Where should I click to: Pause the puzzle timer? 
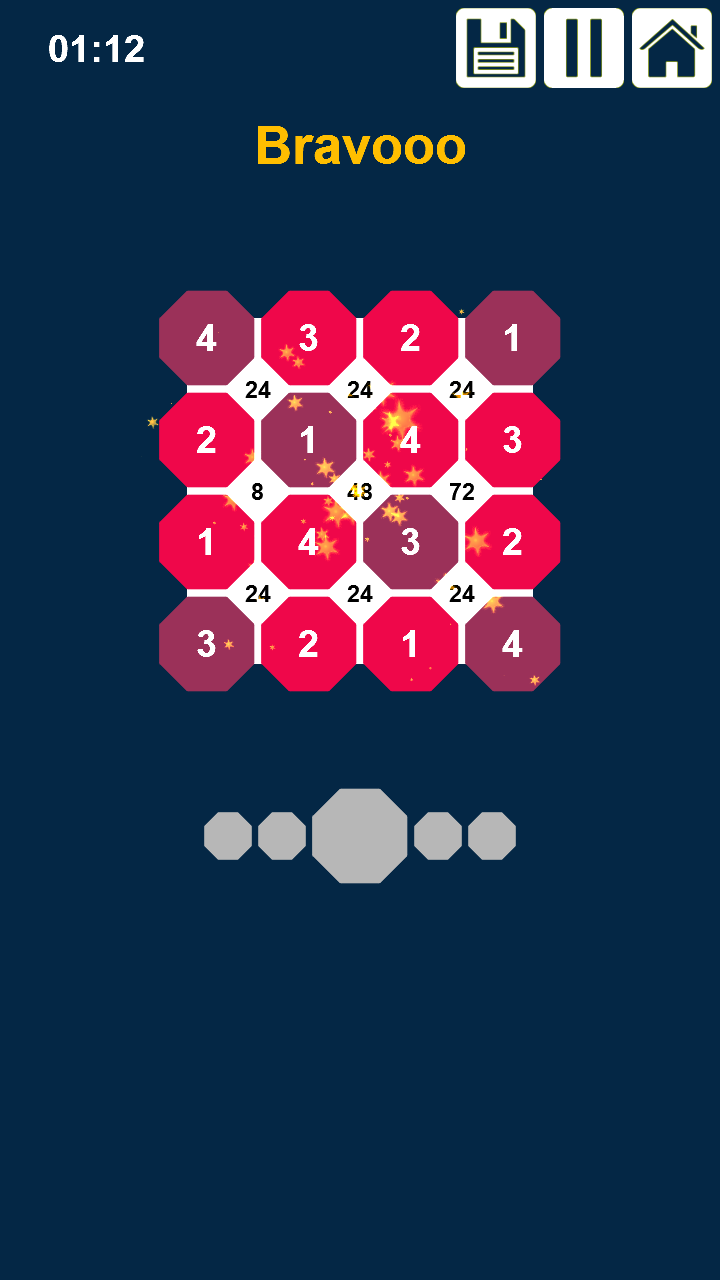tap(584, 48)
